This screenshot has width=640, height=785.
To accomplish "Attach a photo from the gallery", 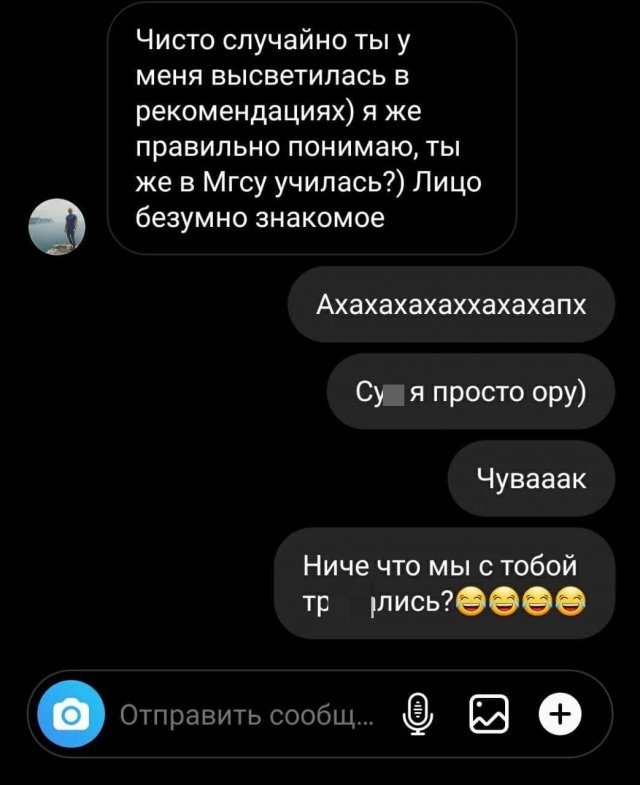I will coord(491,714).
